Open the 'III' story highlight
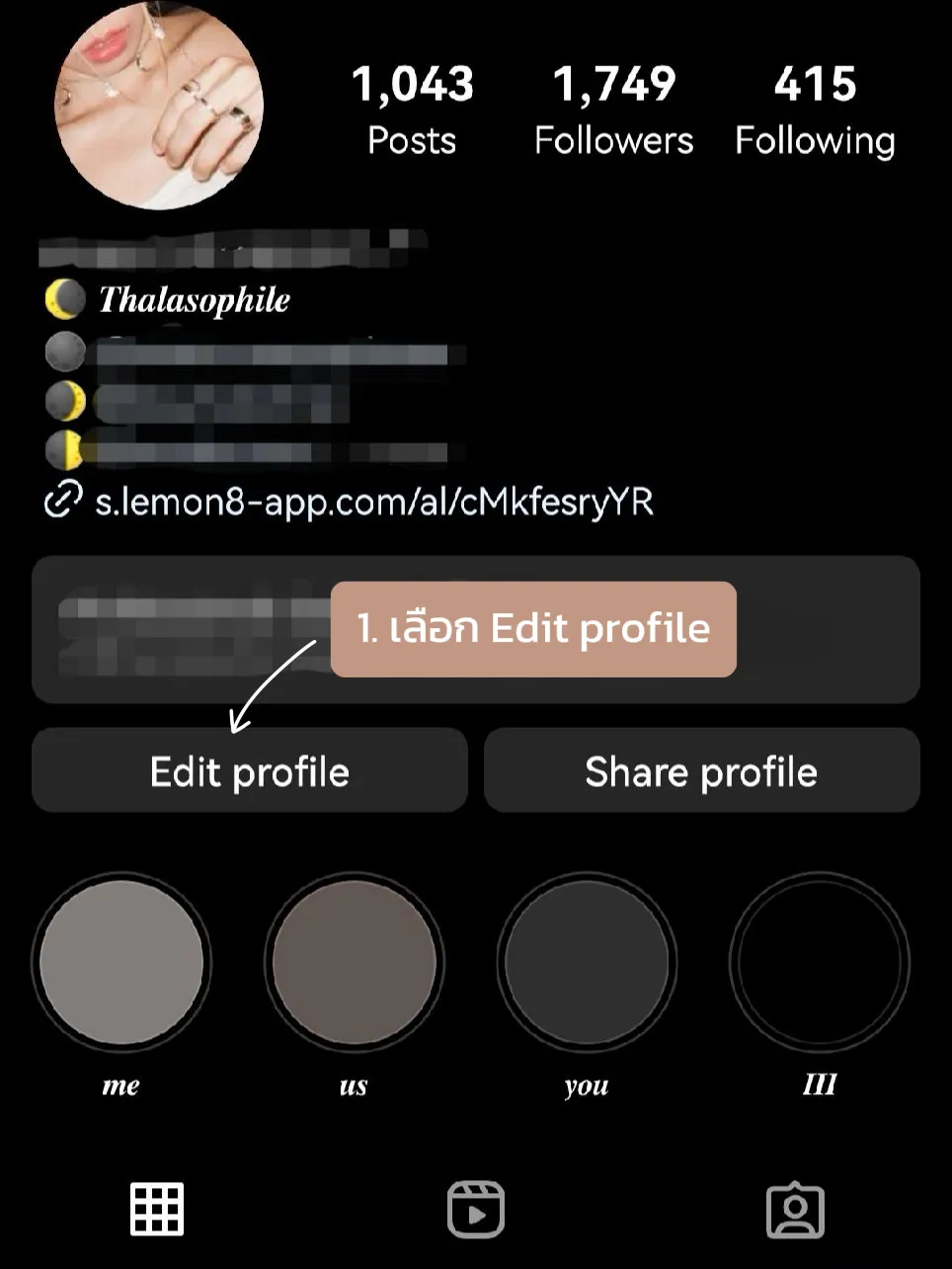Image resolution: width=952 pixels, height=1269 pixels. [x=819, y=961]
